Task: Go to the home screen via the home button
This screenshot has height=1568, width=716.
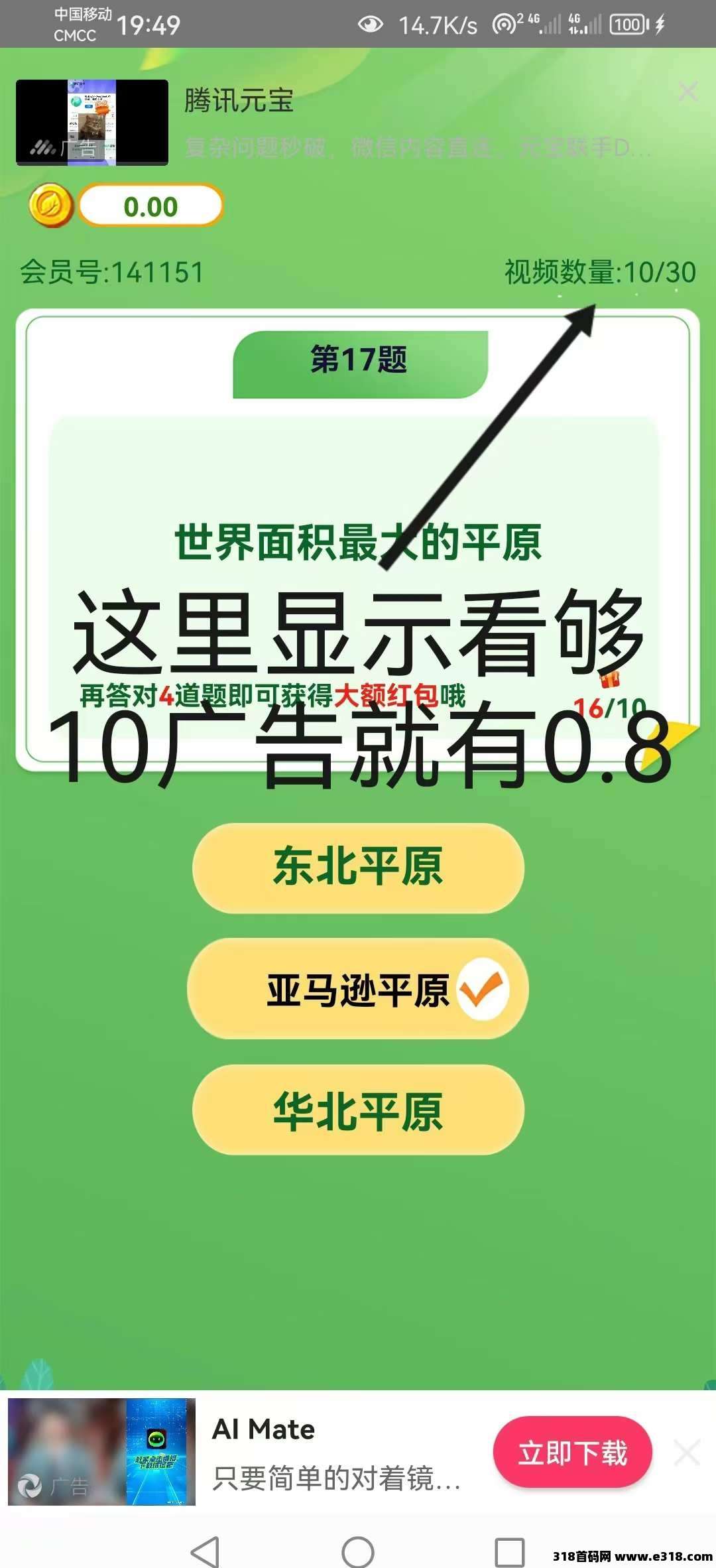Action: click(x=358, y=1551)
